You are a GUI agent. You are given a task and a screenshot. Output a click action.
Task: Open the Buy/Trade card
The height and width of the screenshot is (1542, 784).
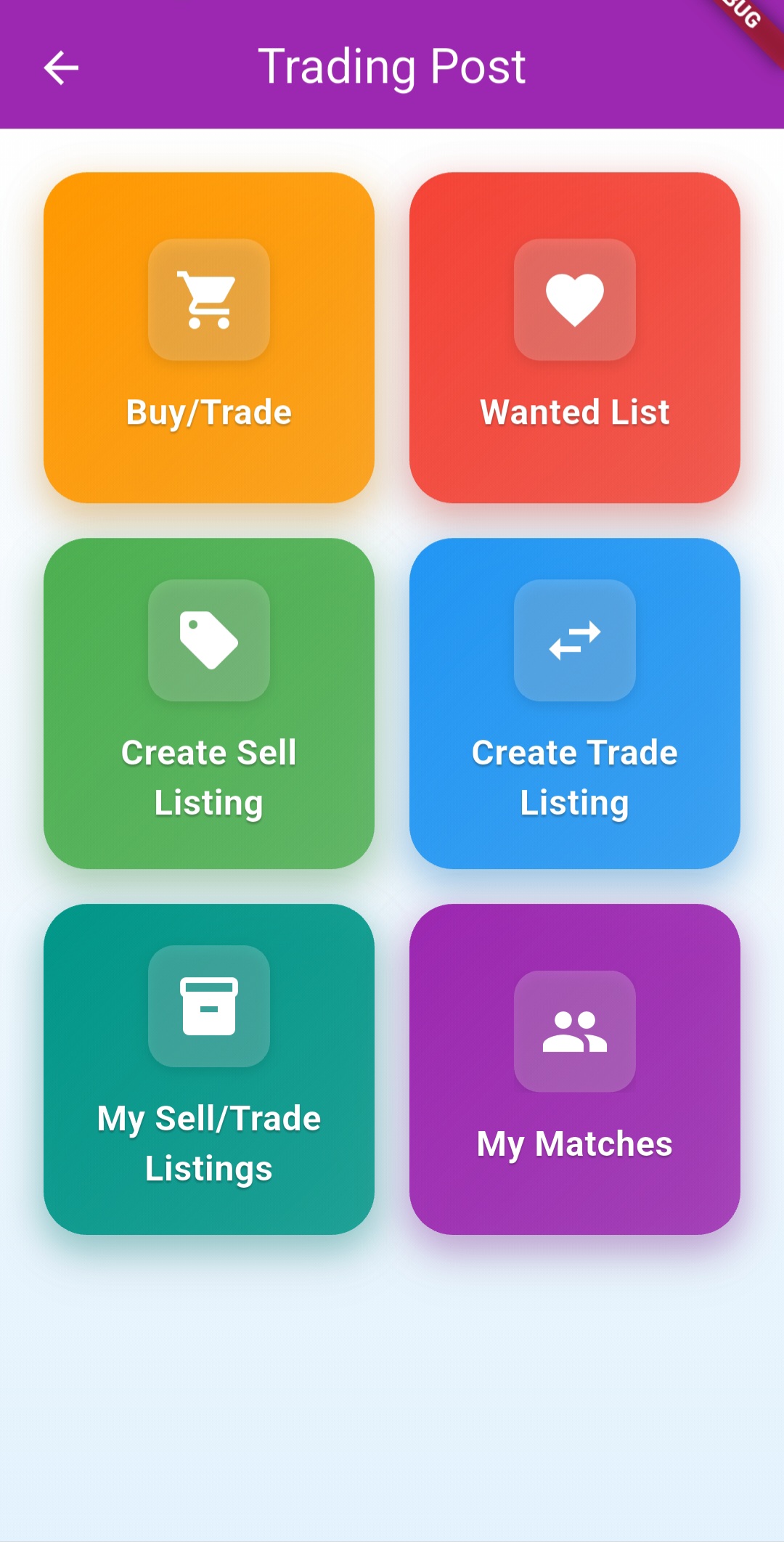click(210, 338)
